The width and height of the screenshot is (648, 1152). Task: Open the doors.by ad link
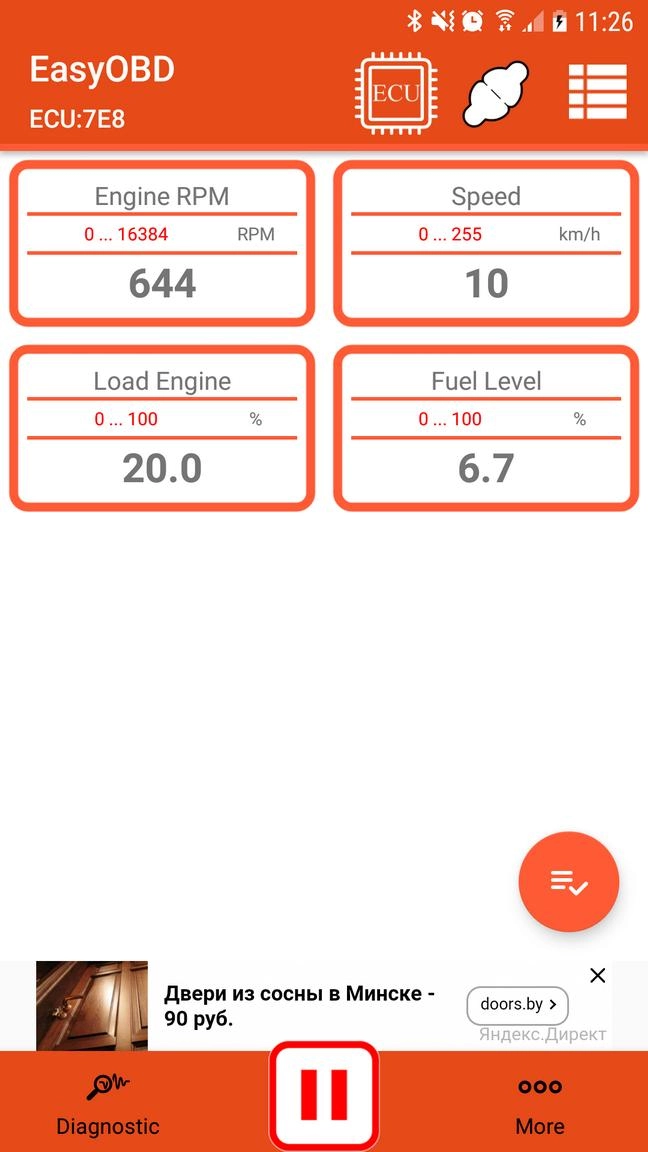pyautogui.click(x=517, y=1005)
